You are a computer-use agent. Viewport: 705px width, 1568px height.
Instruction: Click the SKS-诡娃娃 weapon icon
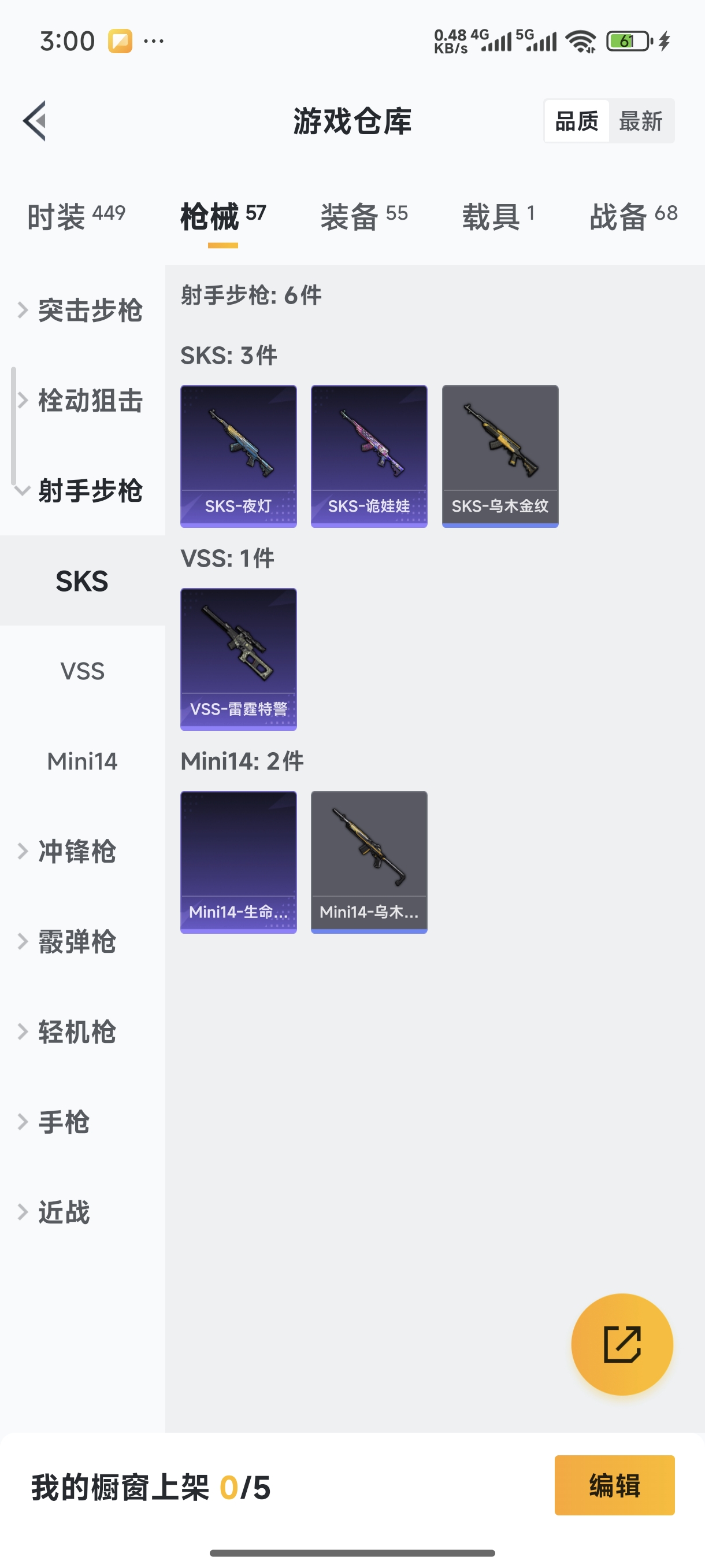369,454
